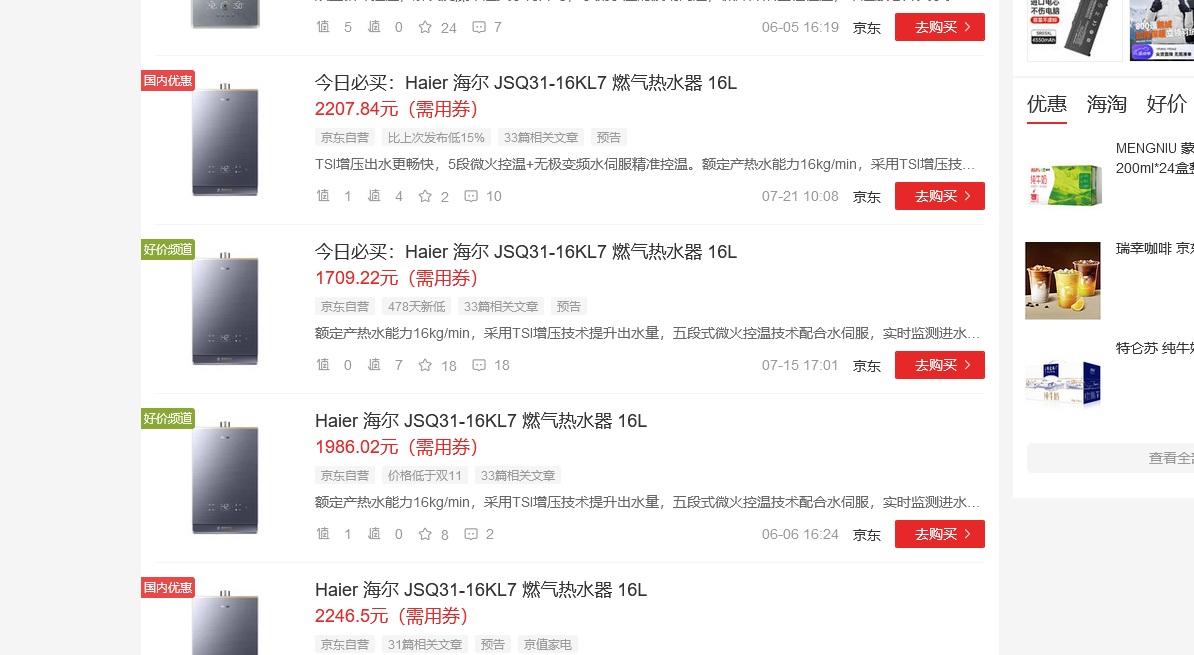The width and height of the screenshot is (1194, 655).
Task: Open the 1709.22元 今日必买 Haier JSQ31-16KL7 title
Action: coord(525,251)
